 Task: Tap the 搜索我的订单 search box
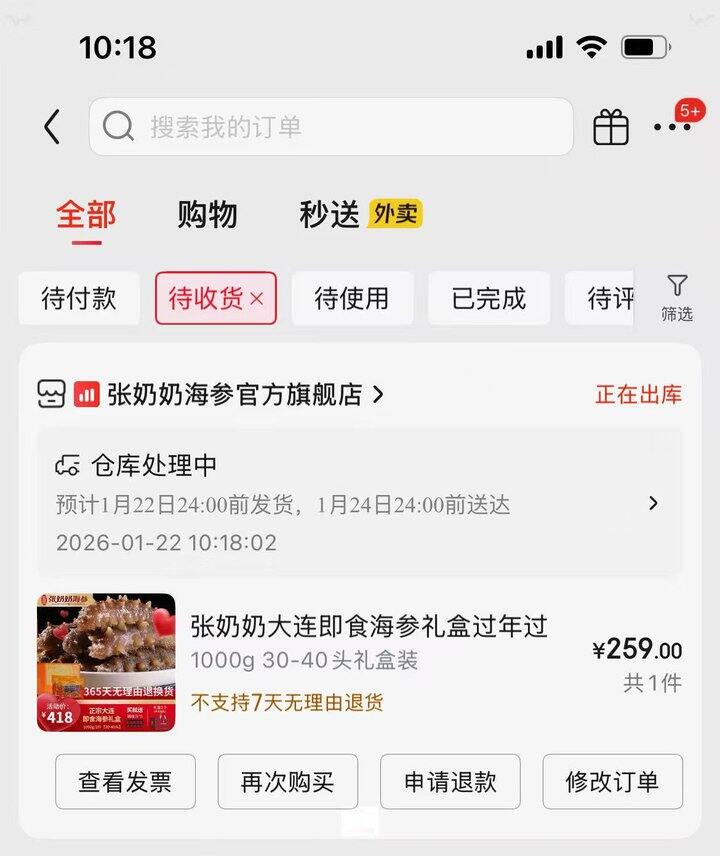[x=330, y=127]
